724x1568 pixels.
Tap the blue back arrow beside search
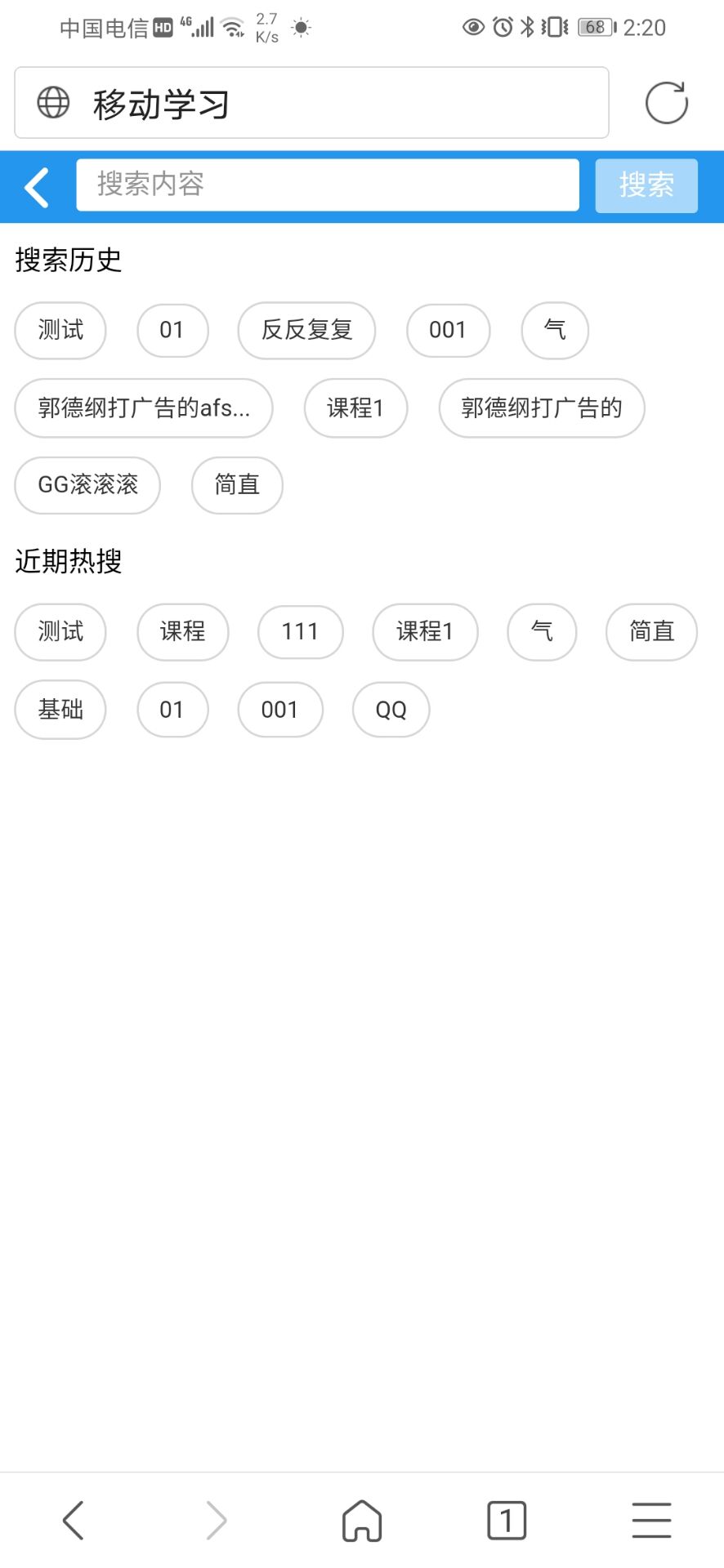tap(37, 187)
